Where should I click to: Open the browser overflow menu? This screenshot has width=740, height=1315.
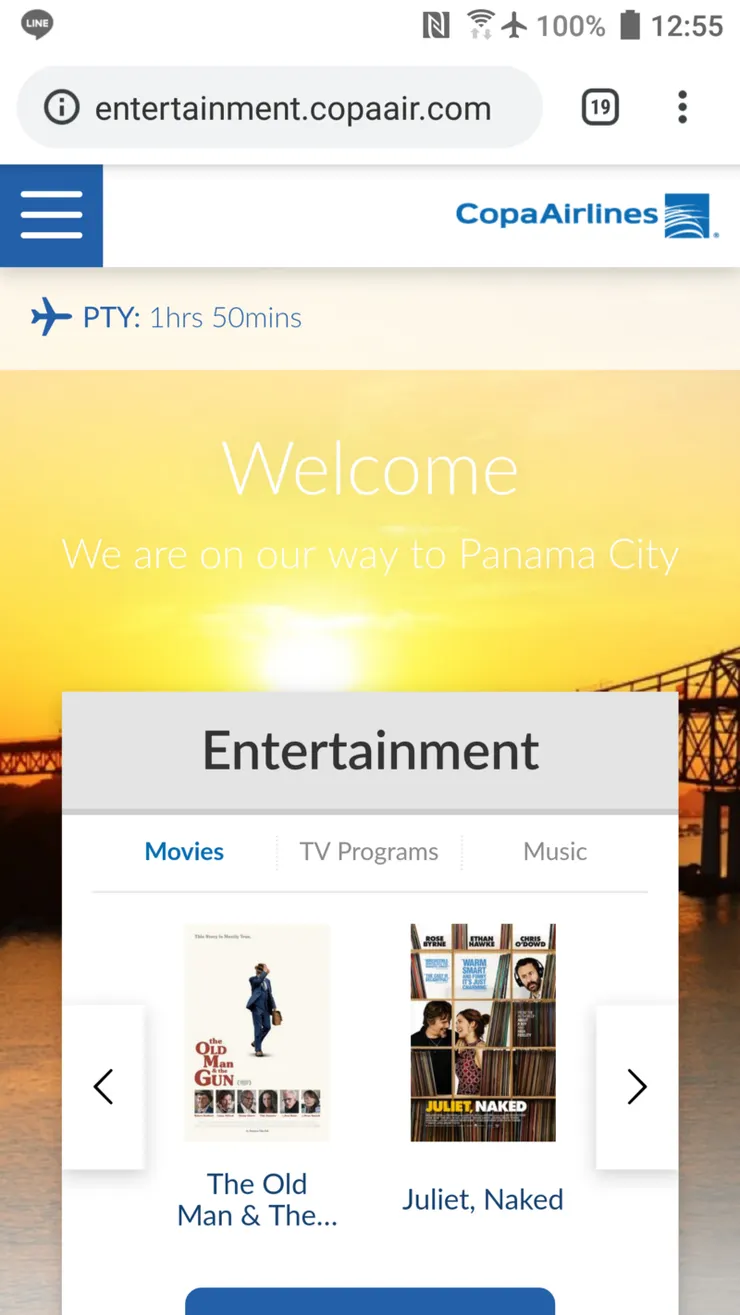pyautogui.click(x=682, y=107)
